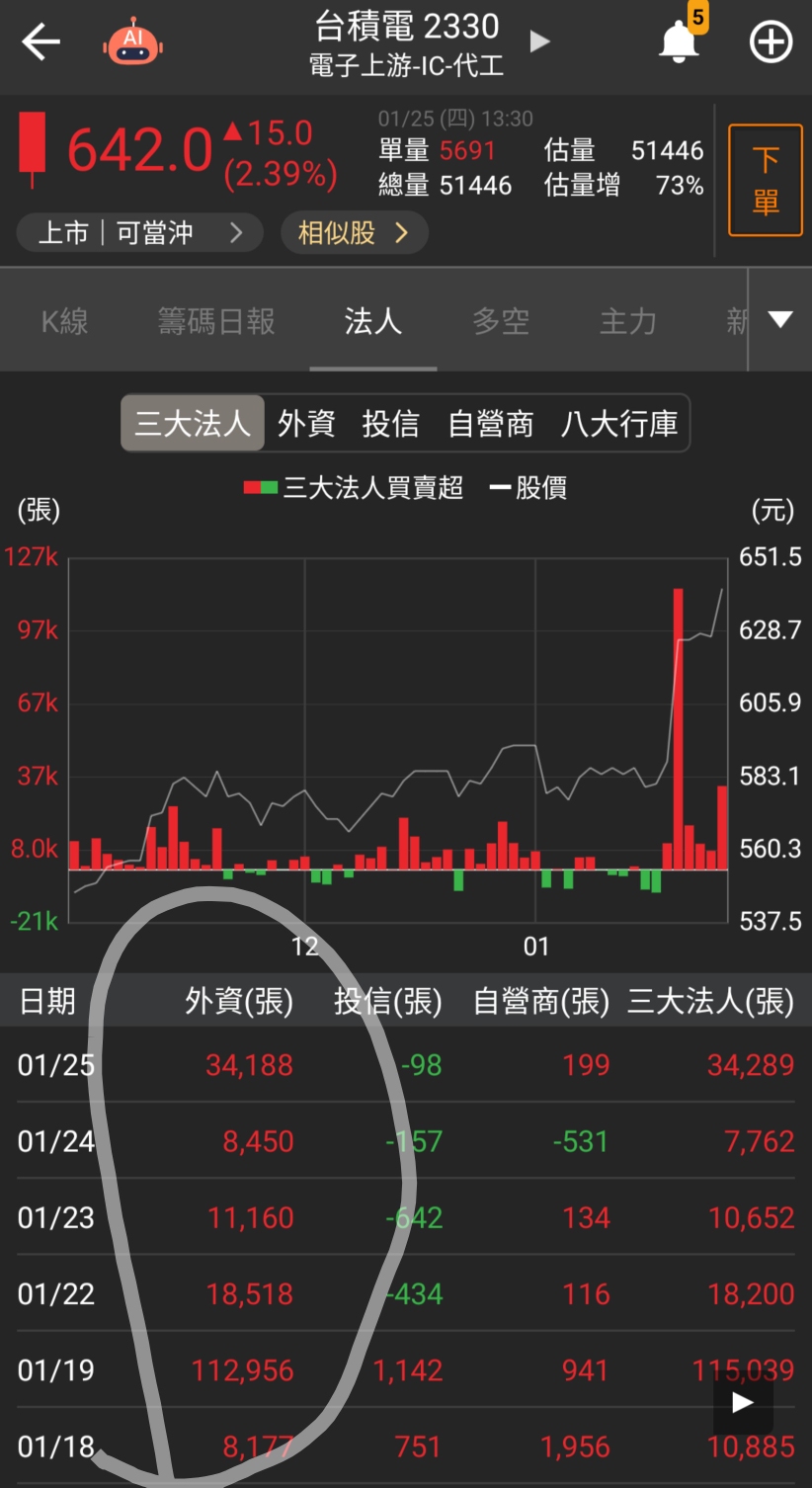Expand more tabs with the black dropdown triangle
812x1488 pixels.
tap(780, 319)
